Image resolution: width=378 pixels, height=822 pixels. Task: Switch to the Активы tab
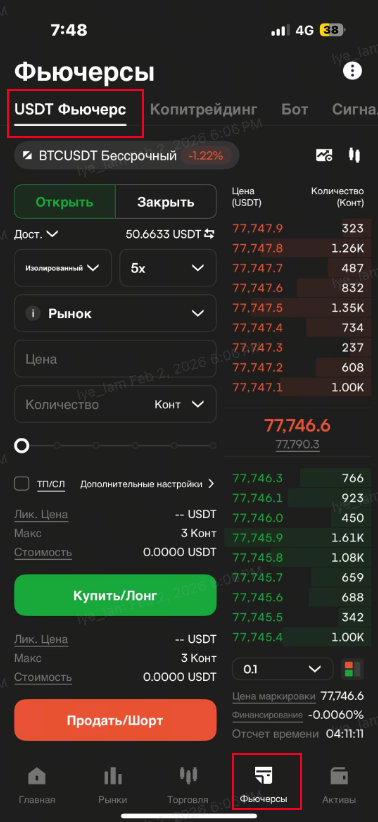point(339,785)
